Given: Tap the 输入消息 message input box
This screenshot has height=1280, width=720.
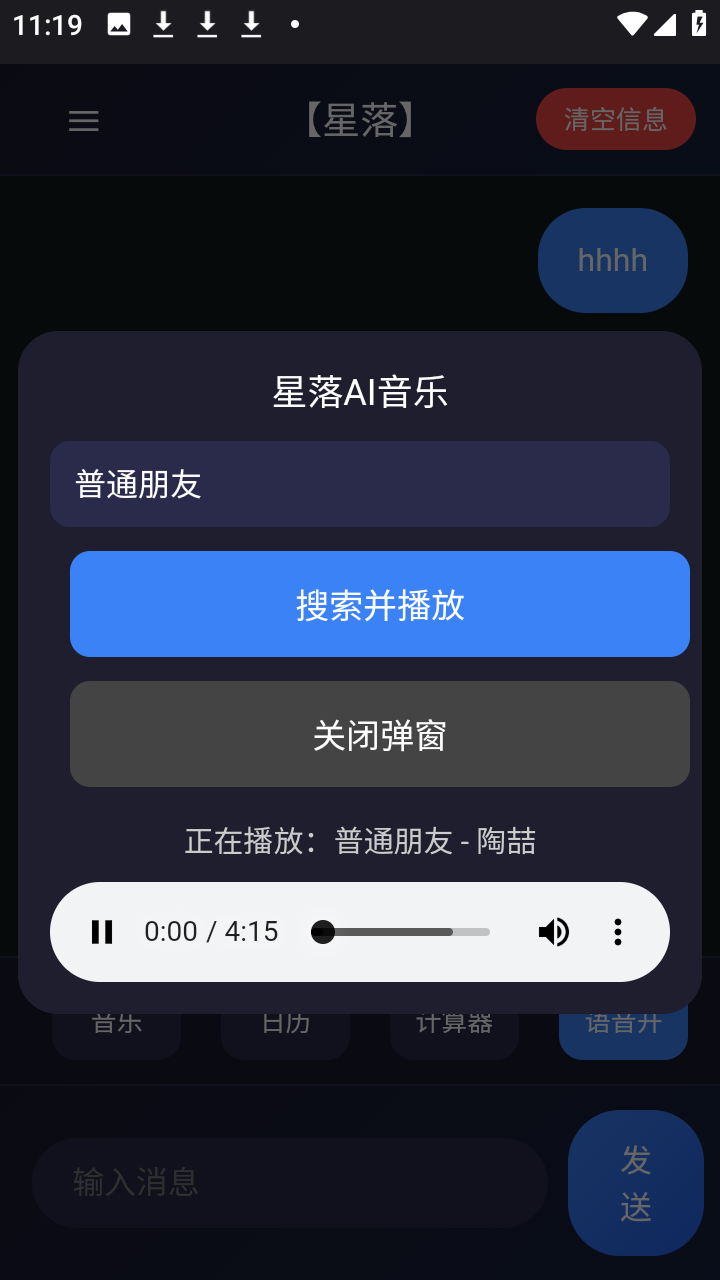Looking at the screenshot, I should pos(289,1183).
